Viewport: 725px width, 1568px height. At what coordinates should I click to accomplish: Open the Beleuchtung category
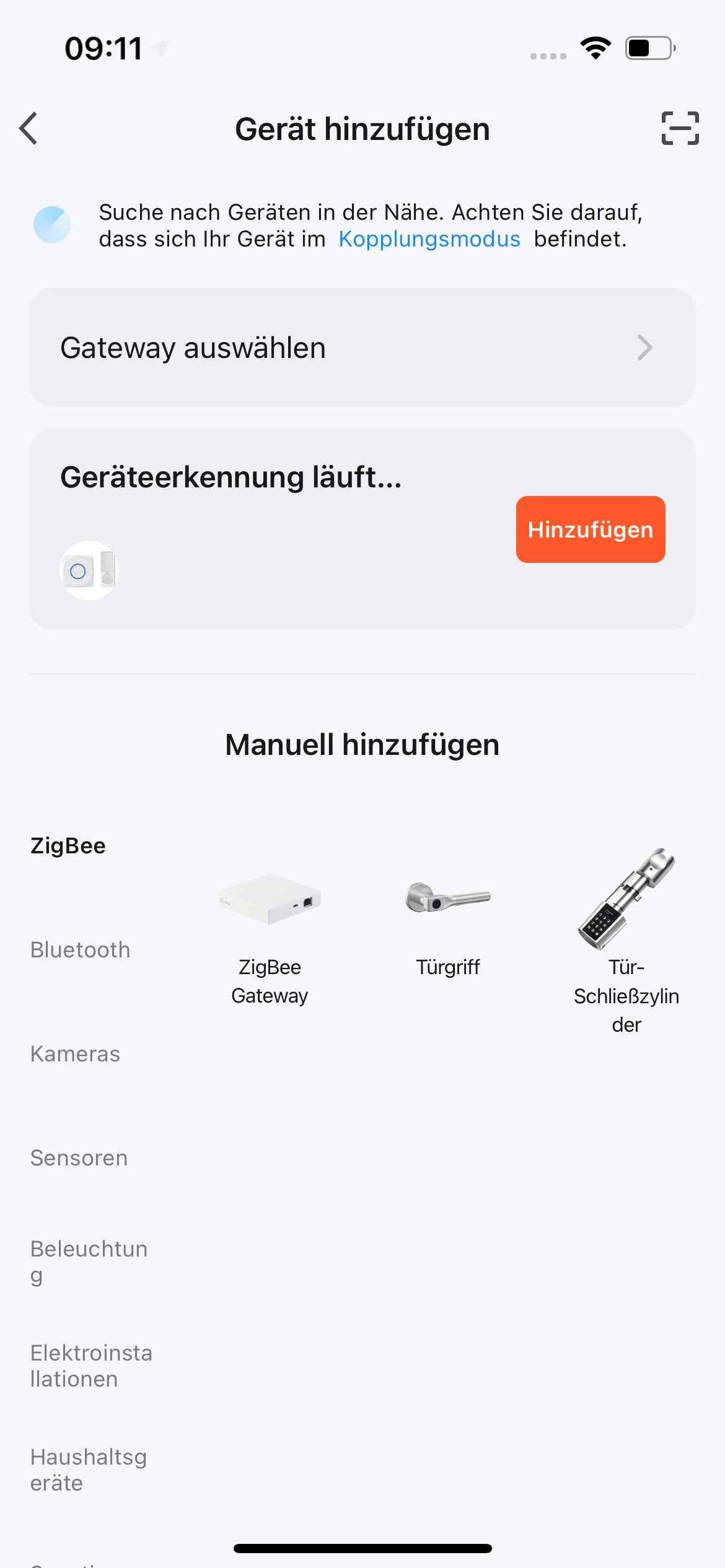pos(89,1261)
